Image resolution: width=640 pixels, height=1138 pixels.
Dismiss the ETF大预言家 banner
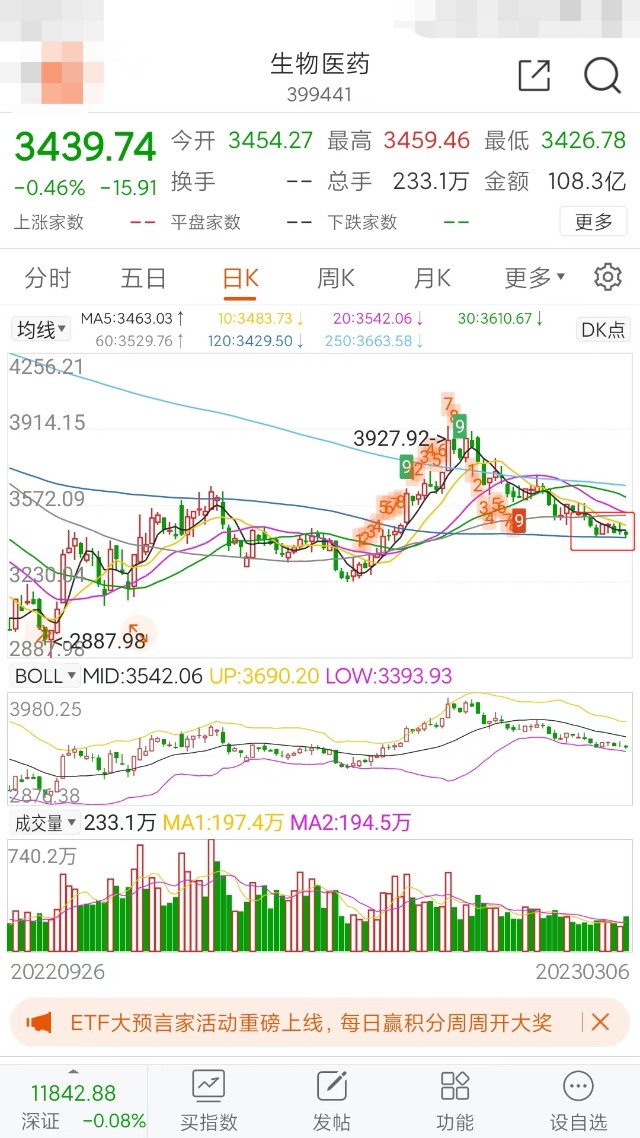point(600,1022)
